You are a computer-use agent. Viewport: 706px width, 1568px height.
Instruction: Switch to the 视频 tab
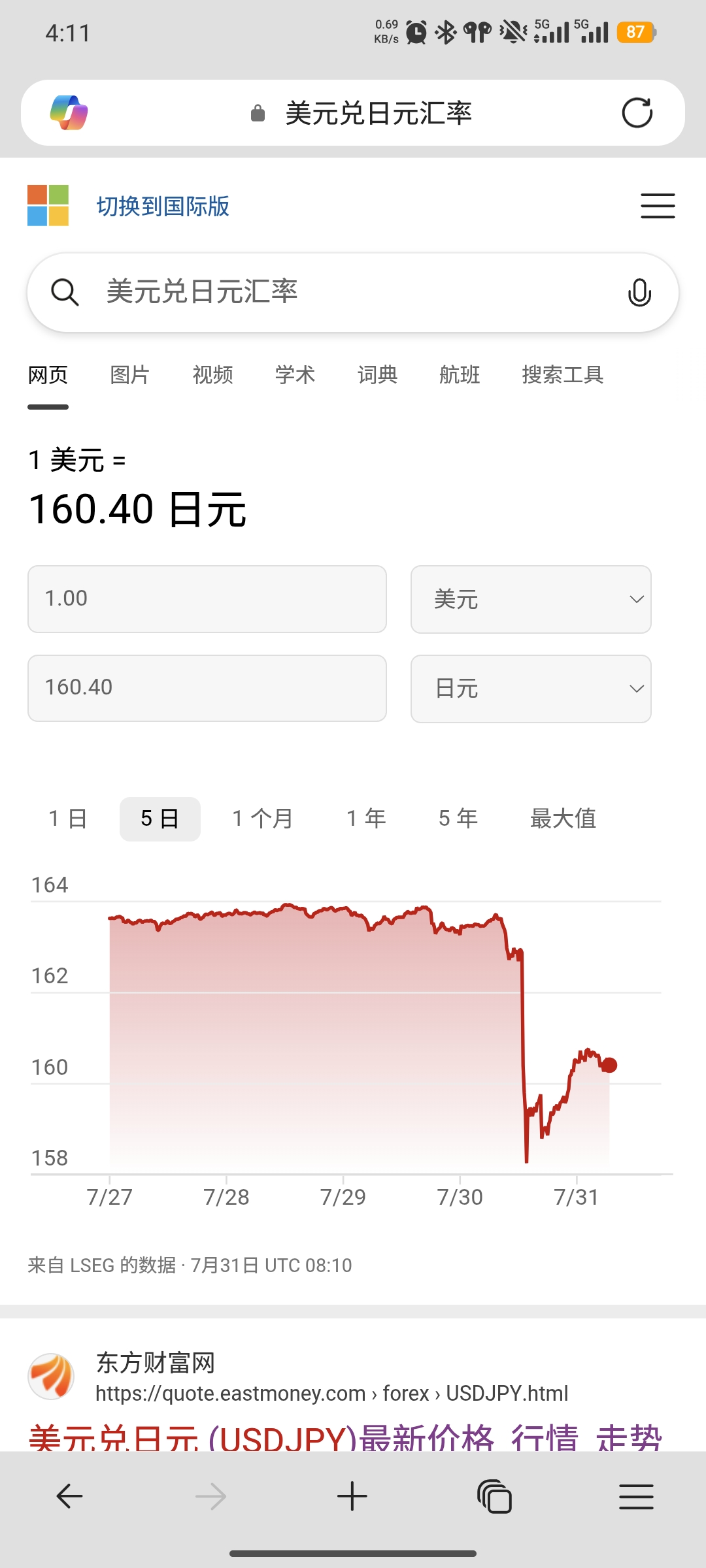pos(212,374)
